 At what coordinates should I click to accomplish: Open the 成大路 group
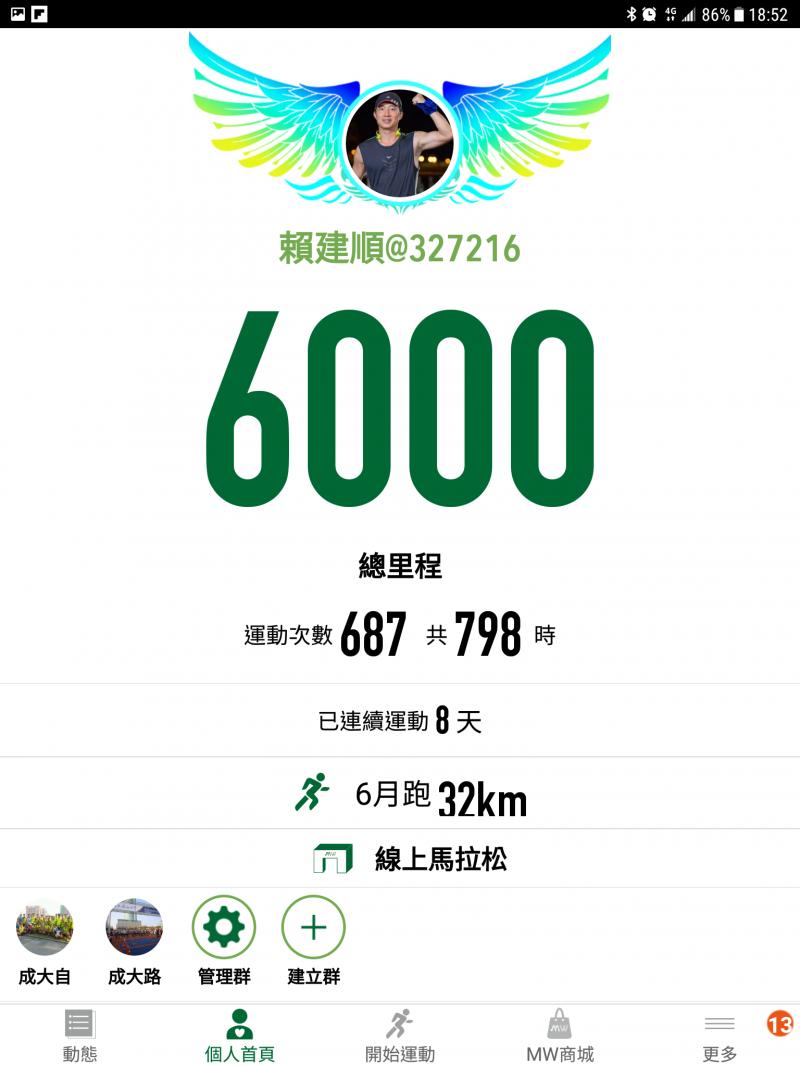pyautogui.click(x=134, y=928)
